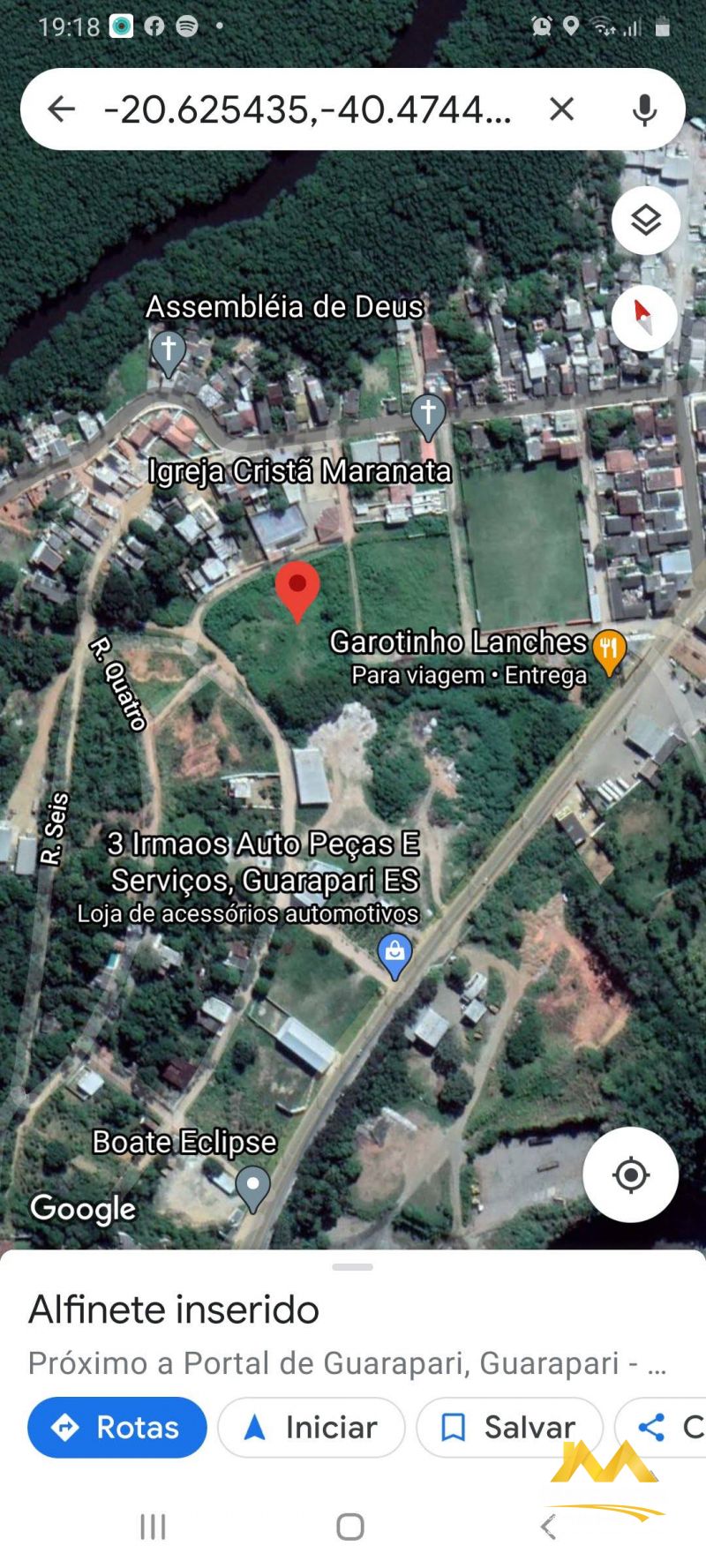Image resolution: width=706 pixels, height=1568 pixels.
Task: Start navigation with Iniciar
Action: tap(312, 1427)
